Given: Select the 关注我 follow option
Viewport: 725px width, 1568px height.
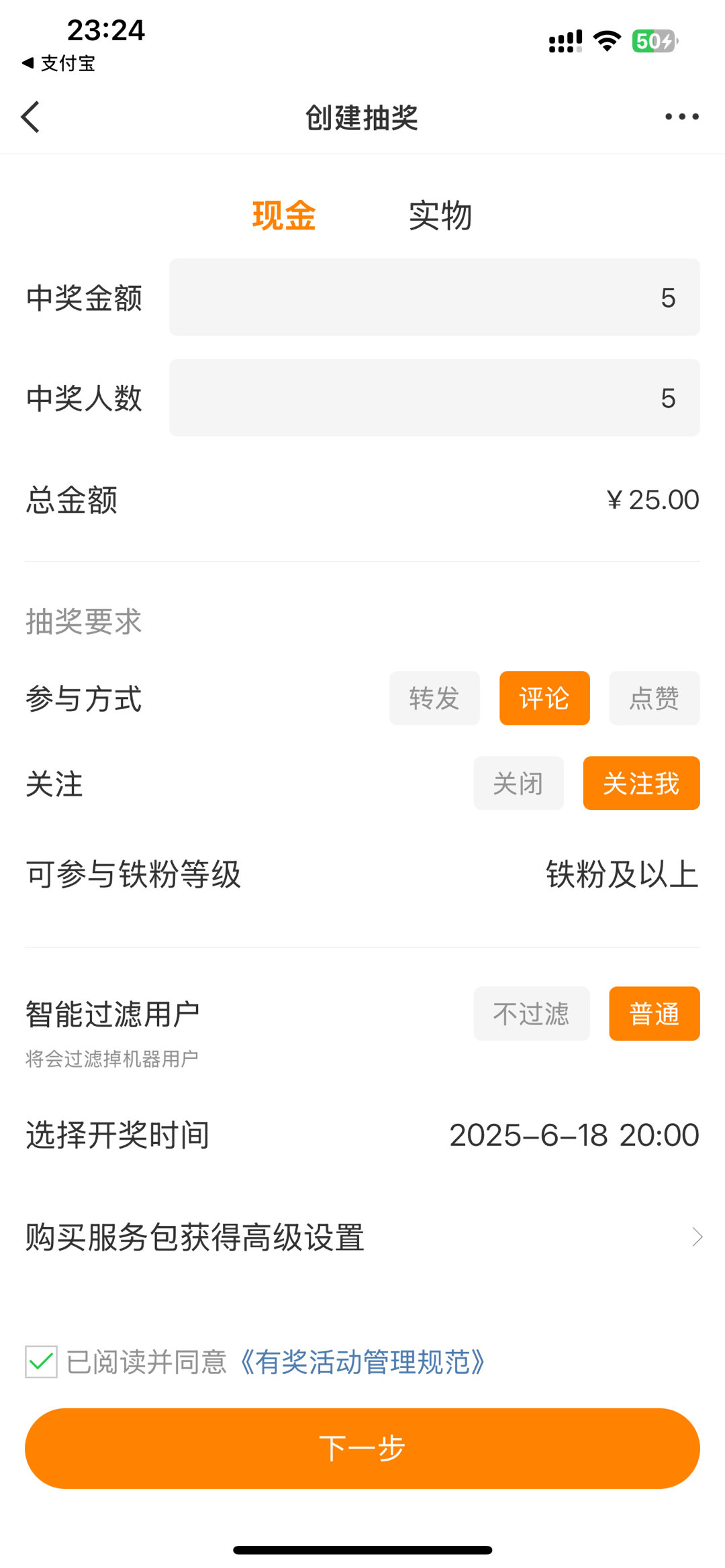Looking at the screenshot, I should tap(642, 784).
